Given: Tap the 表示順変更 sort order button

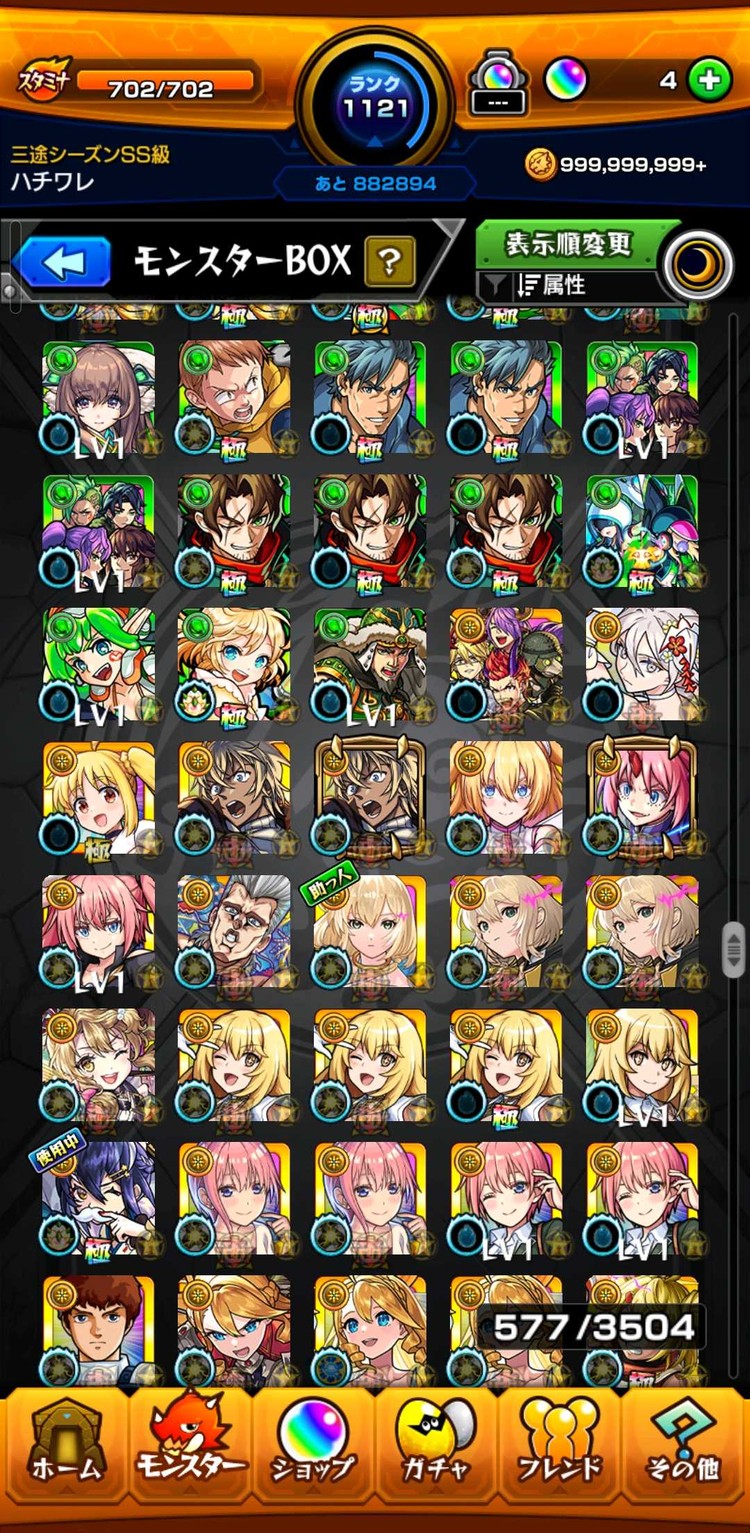Looking at the screenshot, I should pyautogui.click(x=568, y=243).
